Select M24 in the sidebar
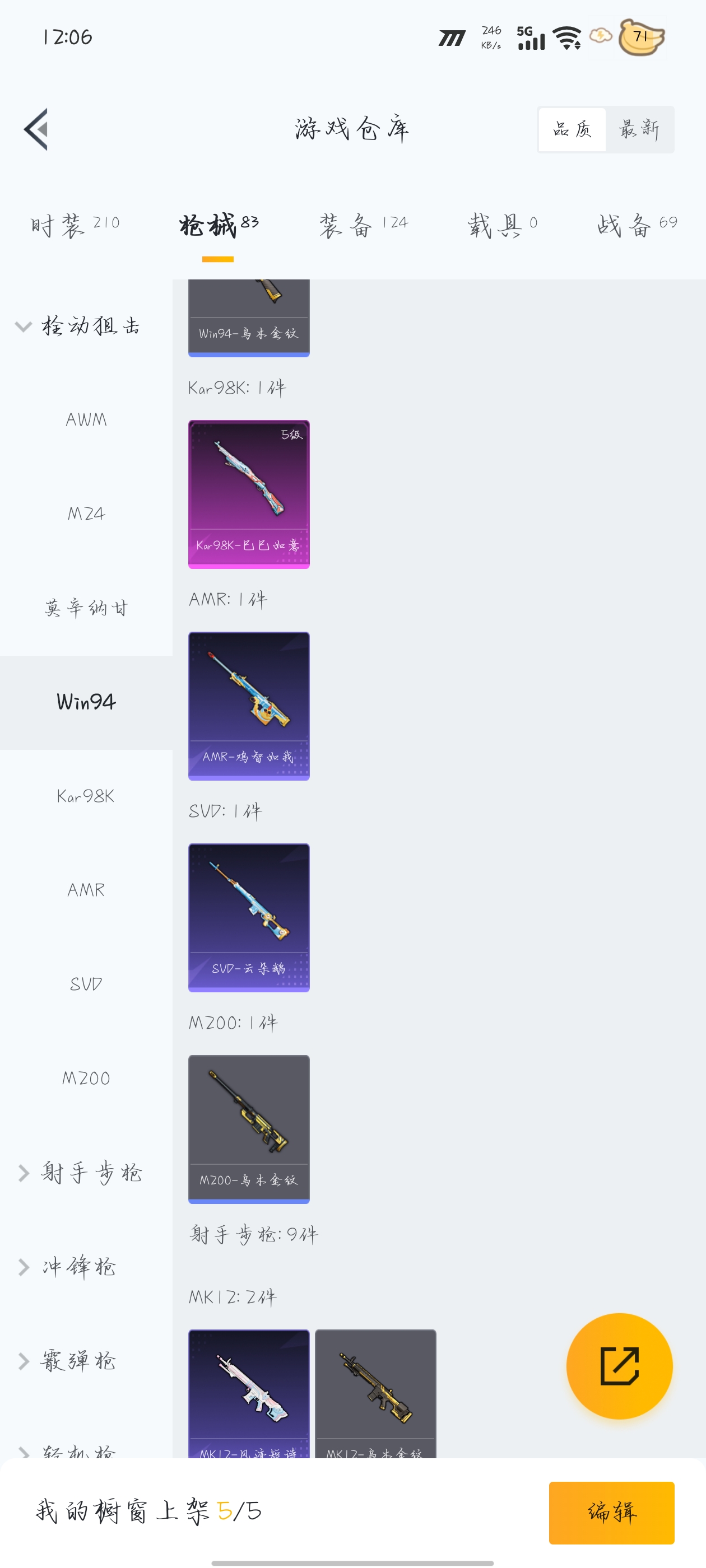Viewport: 706px width, 1568px height. point(86,514)
